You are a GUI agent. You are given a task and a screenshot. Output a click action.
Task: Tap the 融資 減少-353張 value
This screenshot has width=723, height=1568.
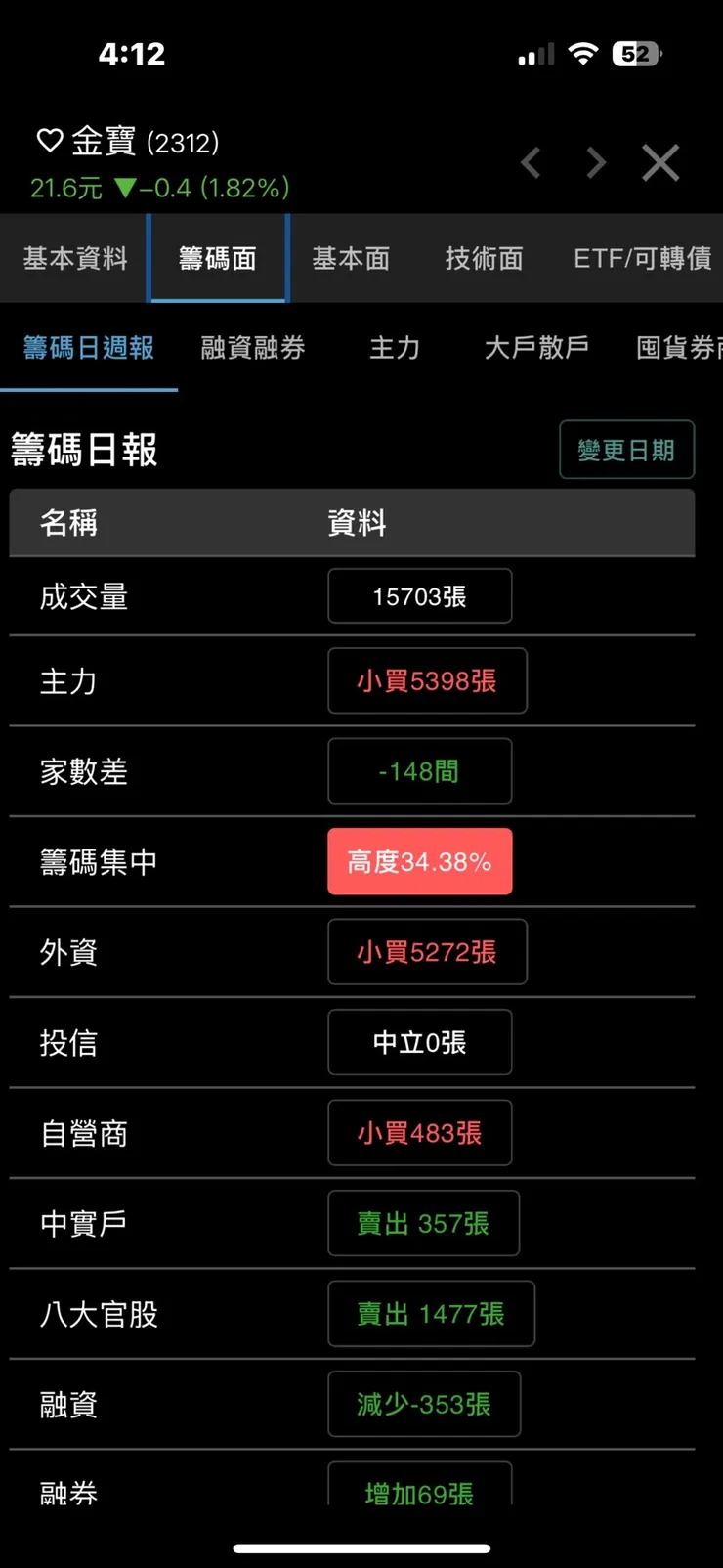pos(424,1404)
